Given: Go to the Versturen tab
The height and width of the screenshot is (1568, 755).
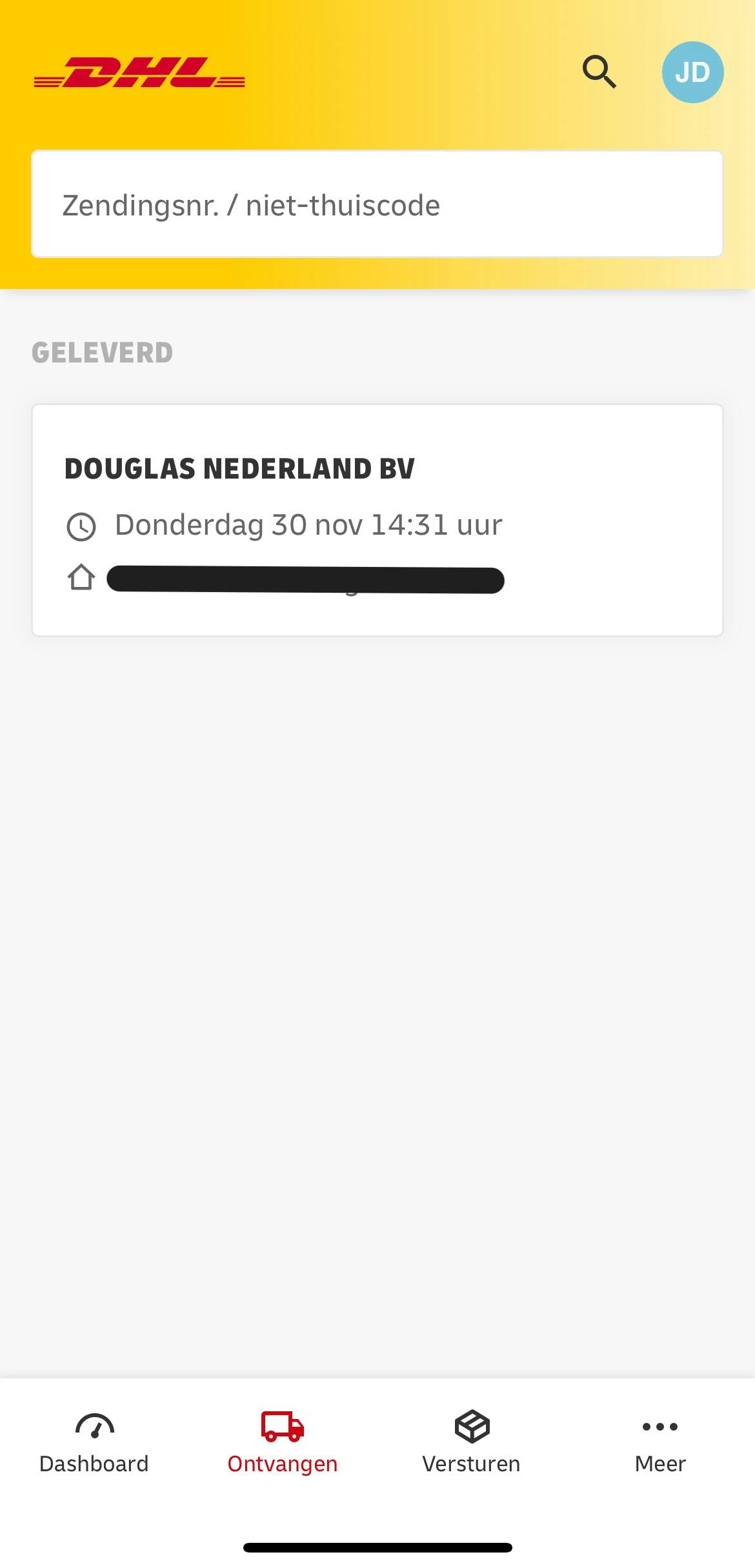Looking at the screenshot, I should point(472,1442).
